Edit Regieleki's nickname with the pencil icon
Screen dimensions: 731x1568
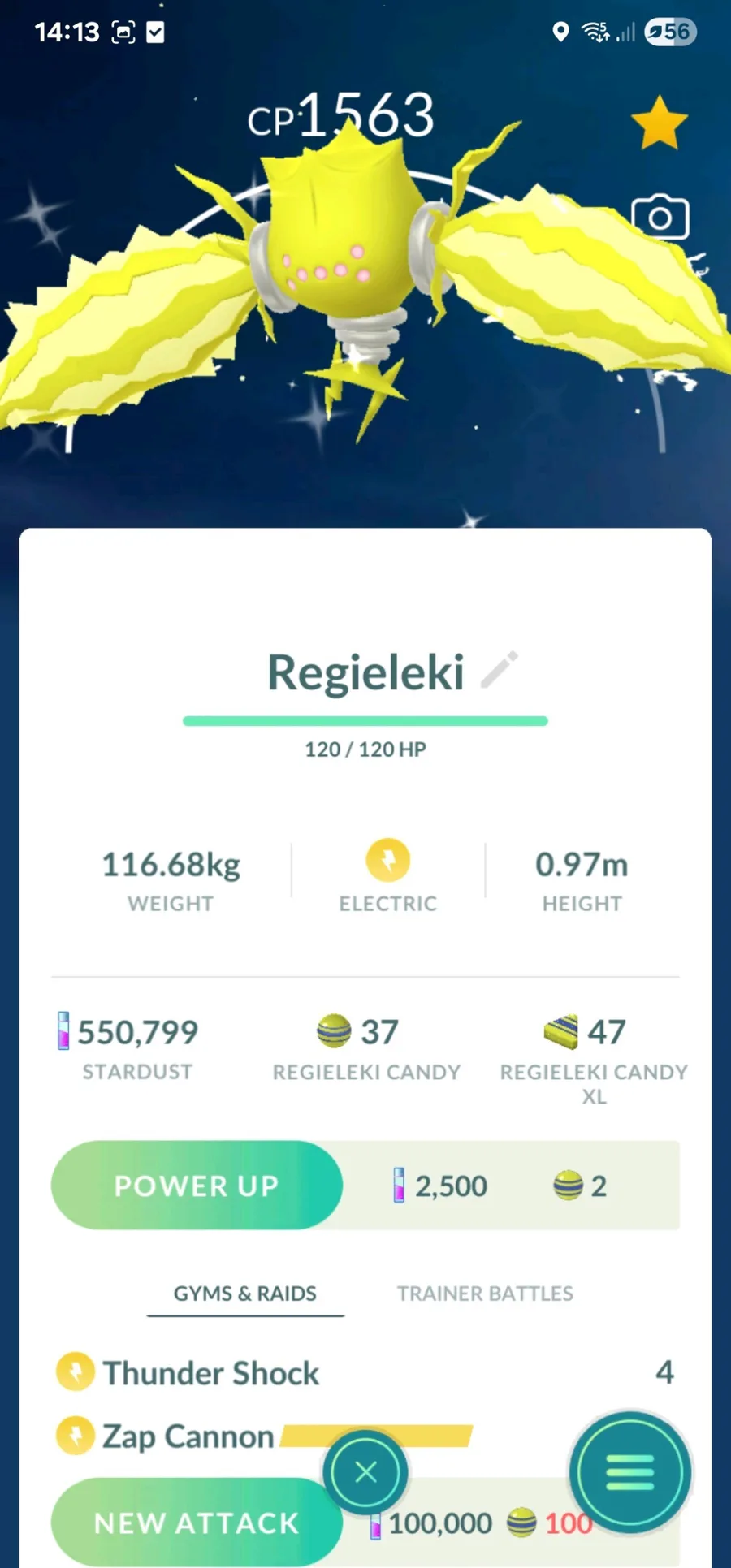pos(499,671)
